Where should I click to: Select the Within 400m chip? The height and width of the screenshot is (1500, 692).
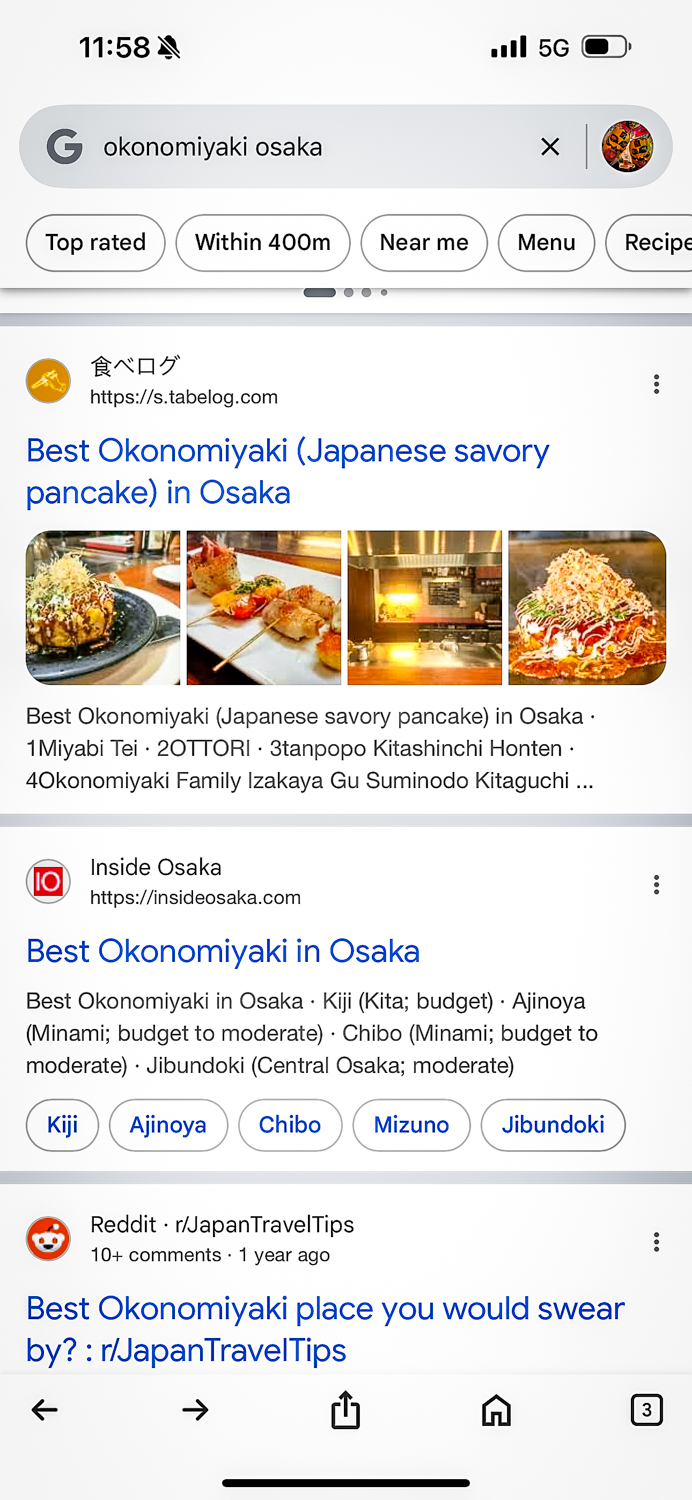263,243
